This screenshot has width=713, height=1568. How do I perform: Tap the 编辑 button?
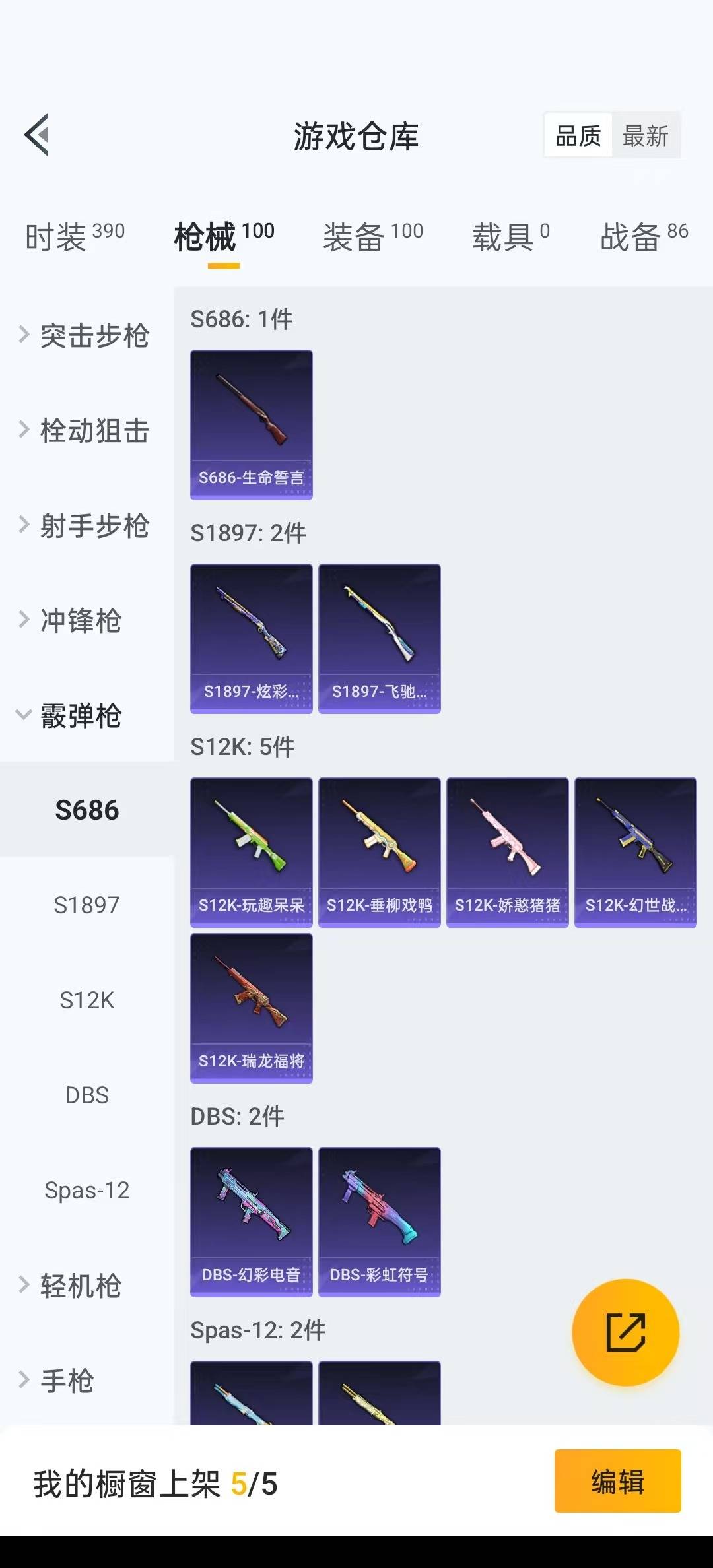pos(617,1481)
